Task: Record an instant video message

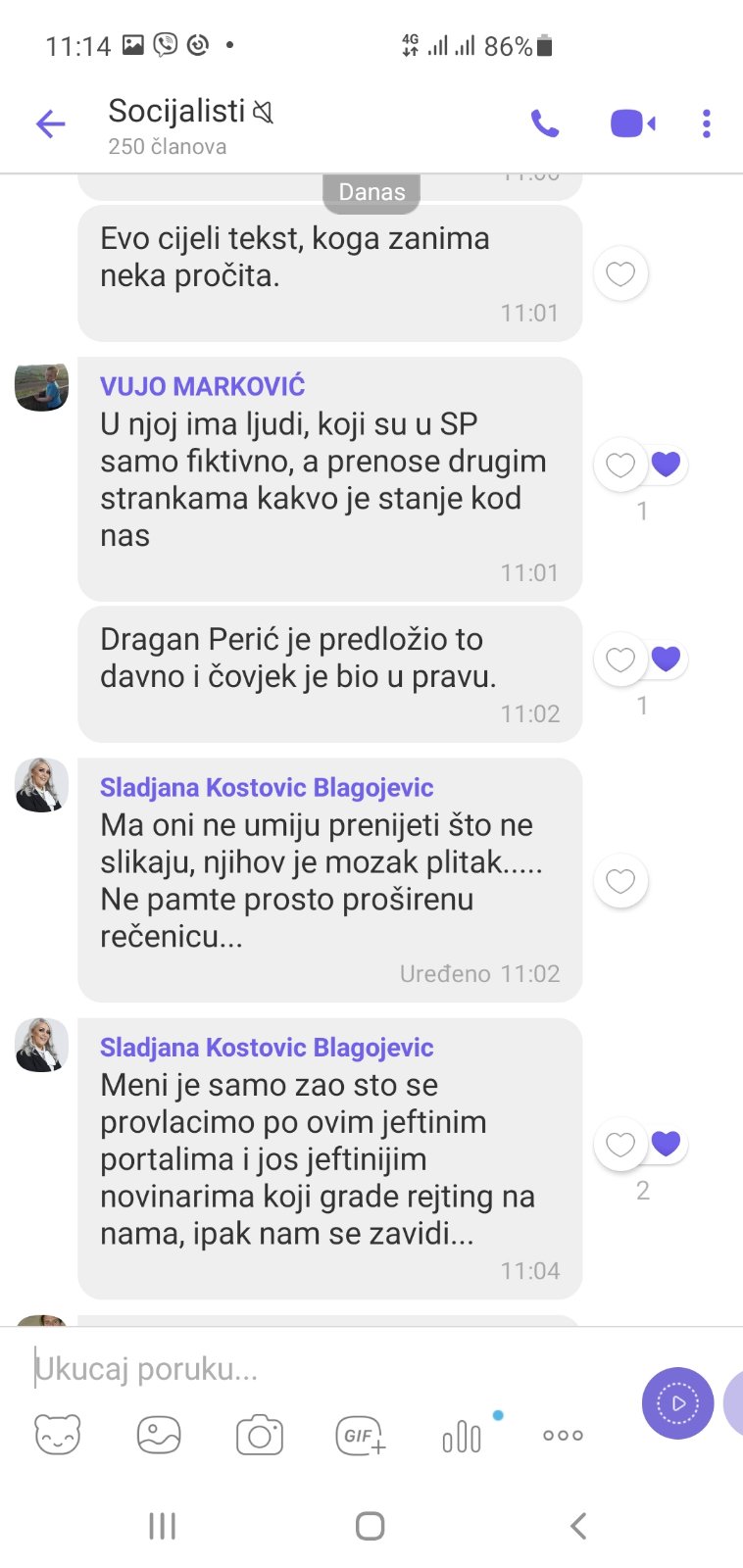Action: [x=677, y=1403]
